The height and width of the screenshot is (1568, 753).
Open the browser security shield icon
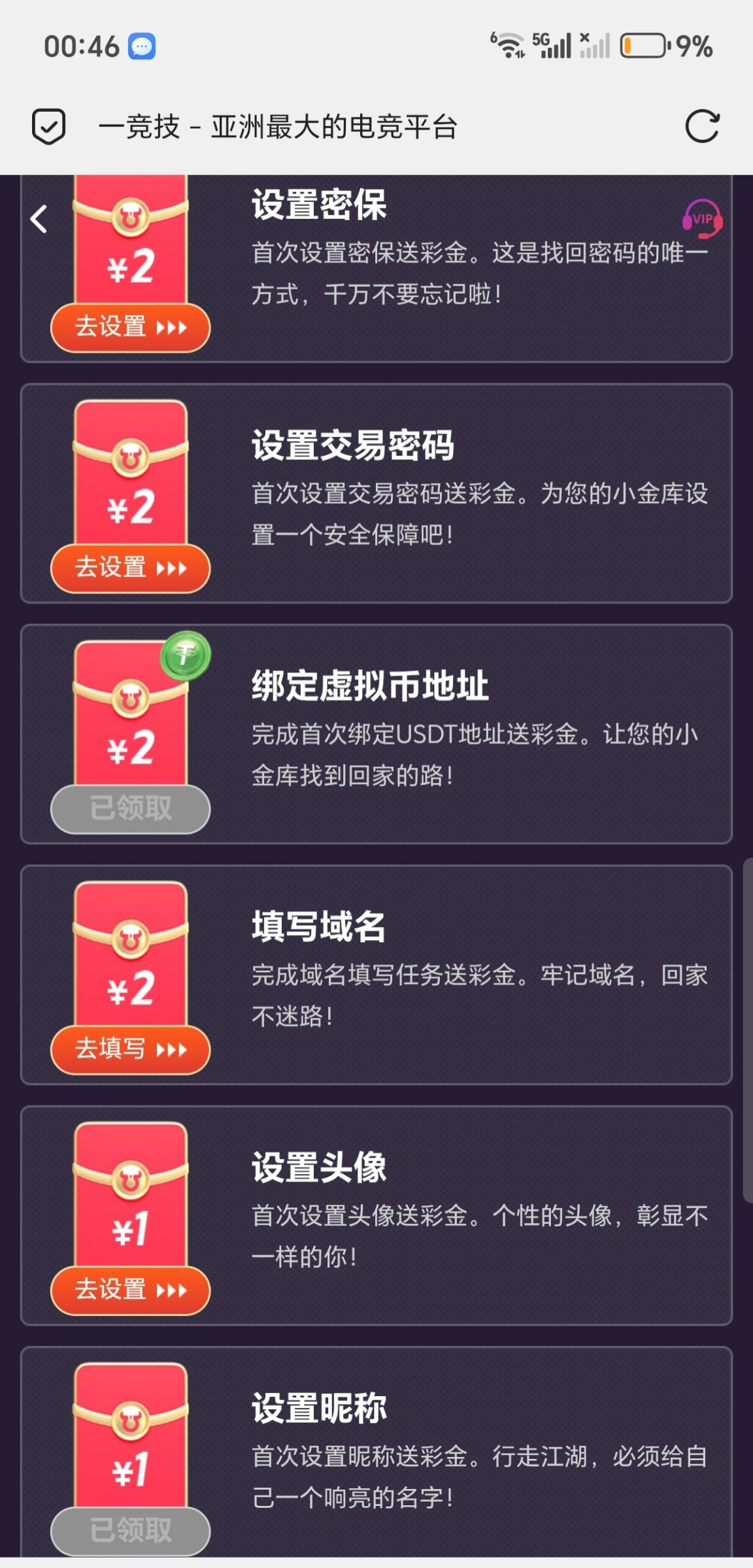pos(49,126)
